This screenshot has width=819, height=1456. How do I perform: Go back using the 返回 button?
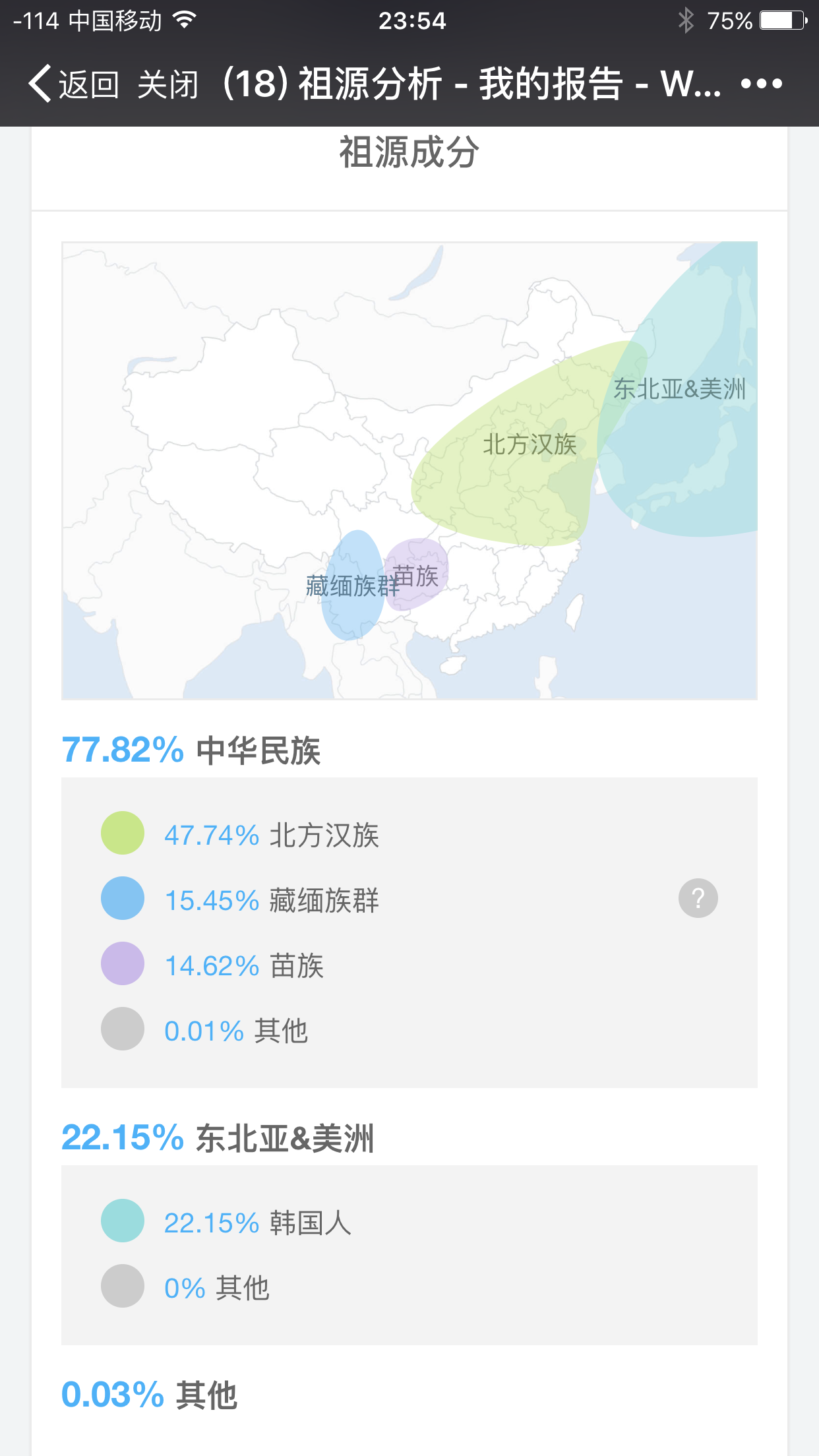73,84
